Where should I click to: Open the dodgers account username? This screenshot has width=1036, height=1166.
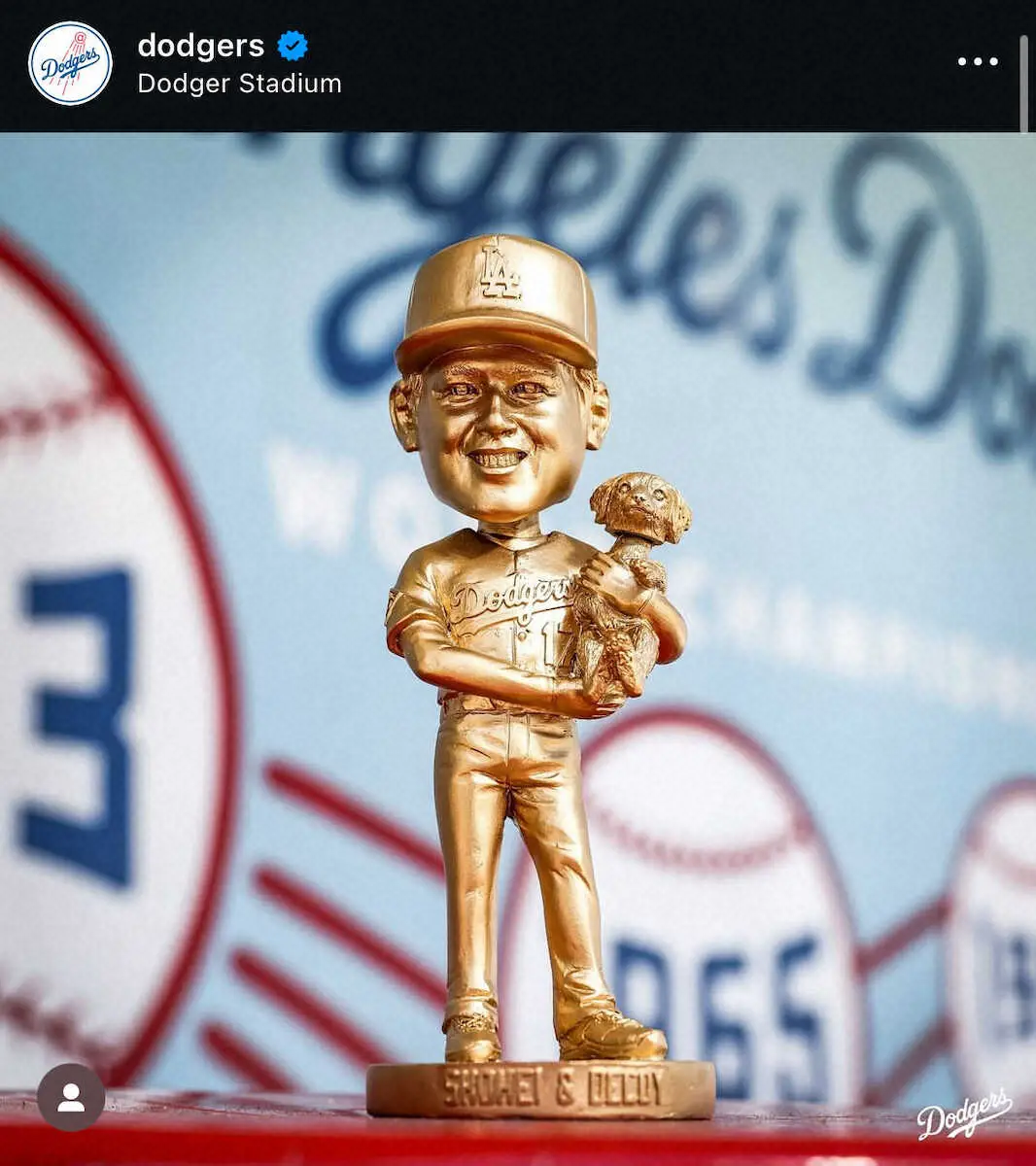tap(201, 46)
